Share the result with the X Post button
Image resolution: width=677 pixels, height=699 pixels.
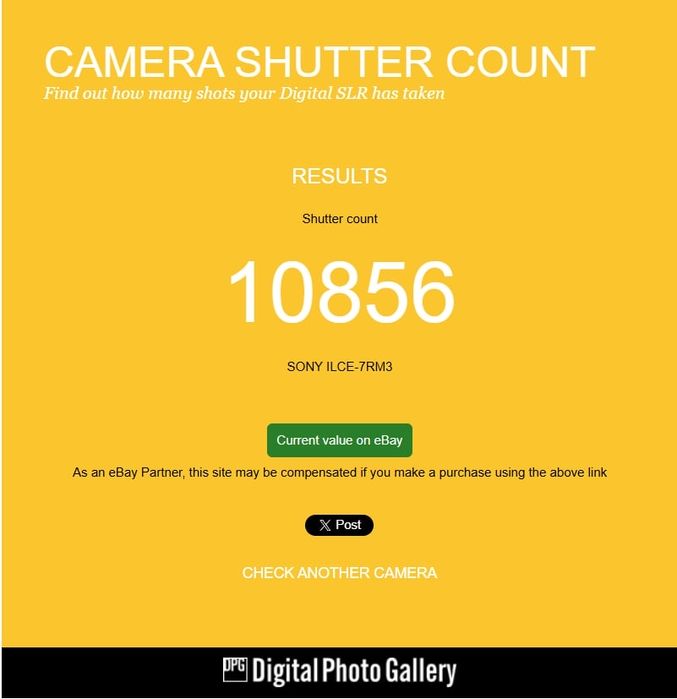tap(339, 525)
